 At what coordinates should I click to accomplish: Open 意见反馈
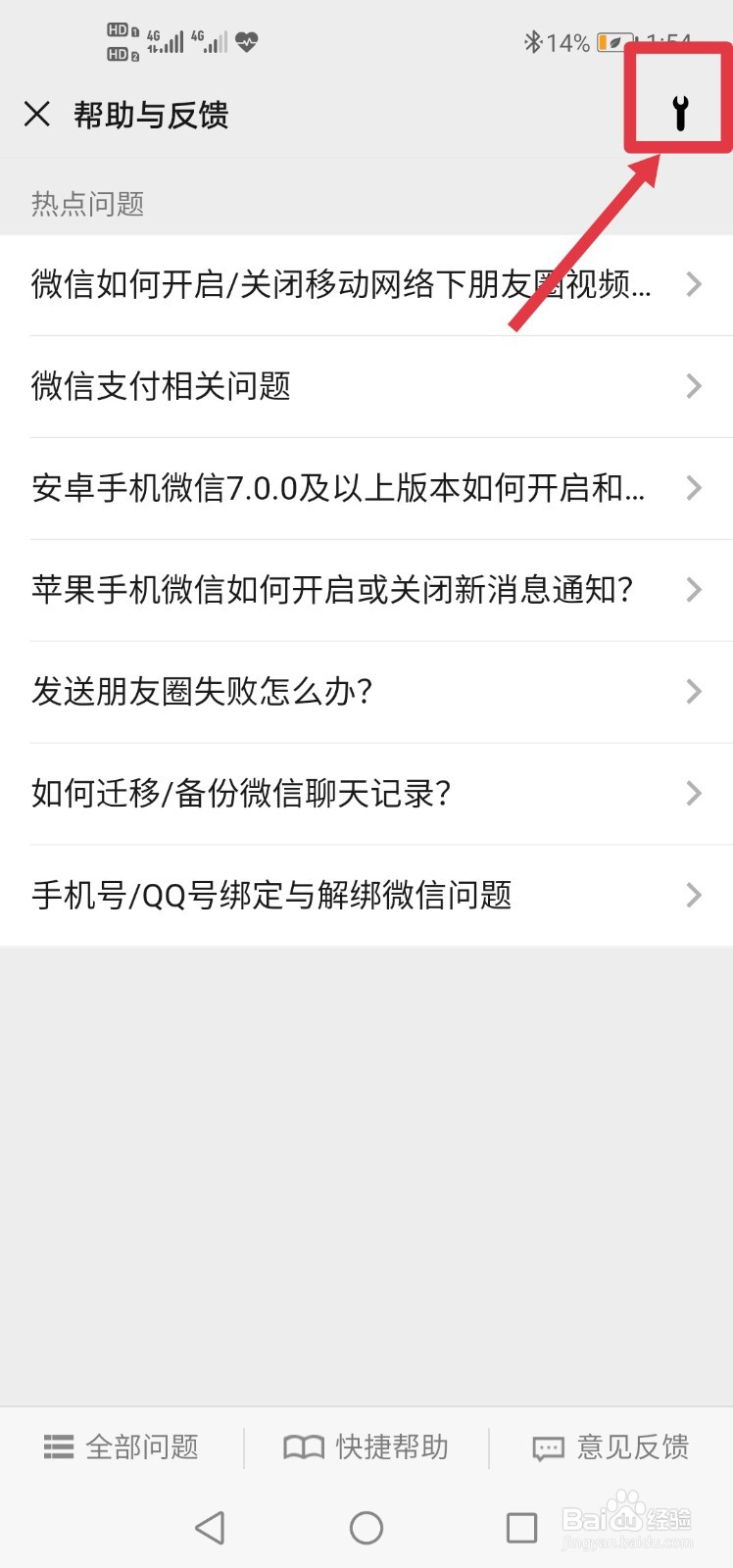[611, 1446]
